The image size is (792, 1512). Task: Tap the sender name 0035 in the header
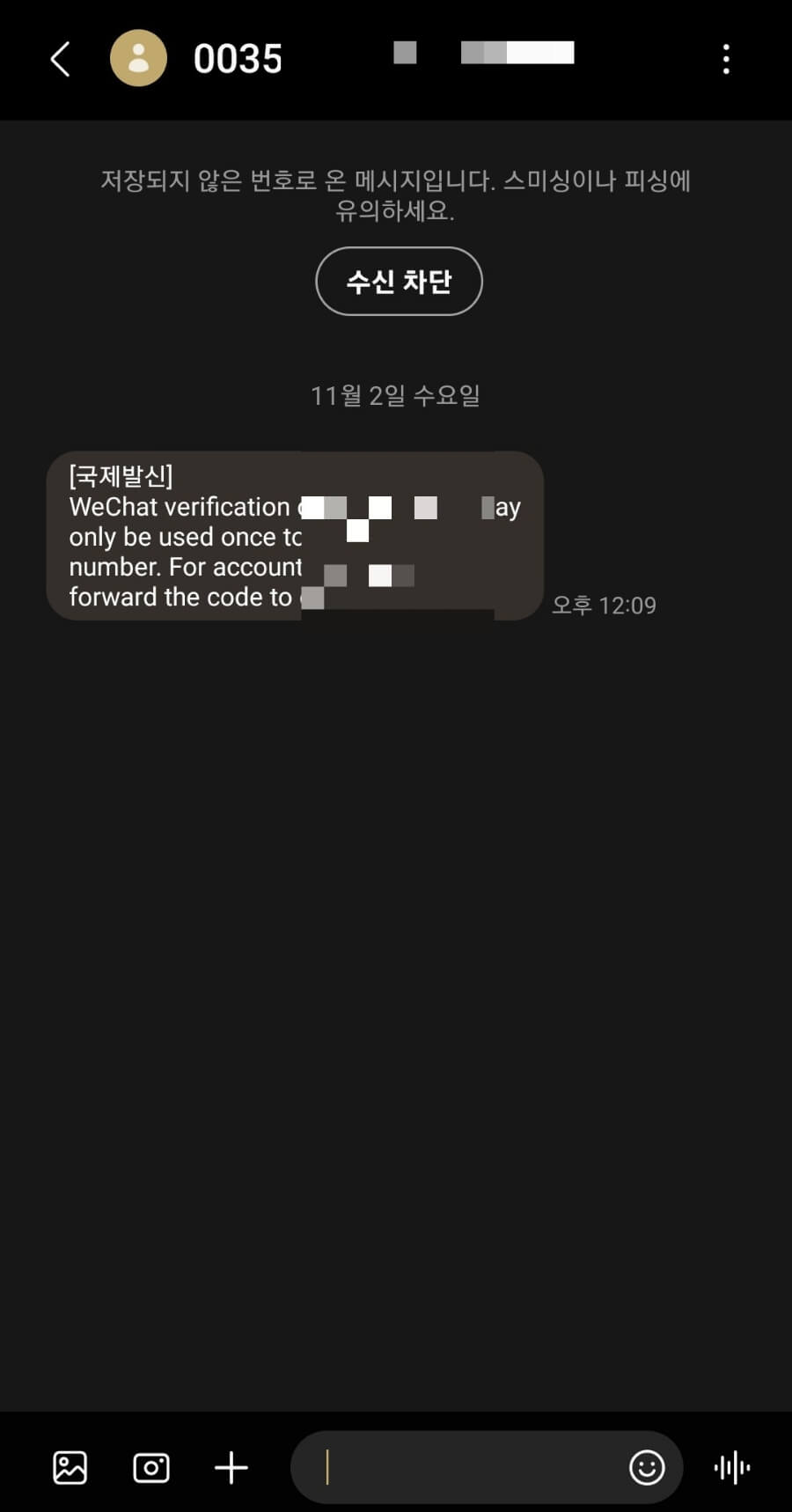[238, 58]
